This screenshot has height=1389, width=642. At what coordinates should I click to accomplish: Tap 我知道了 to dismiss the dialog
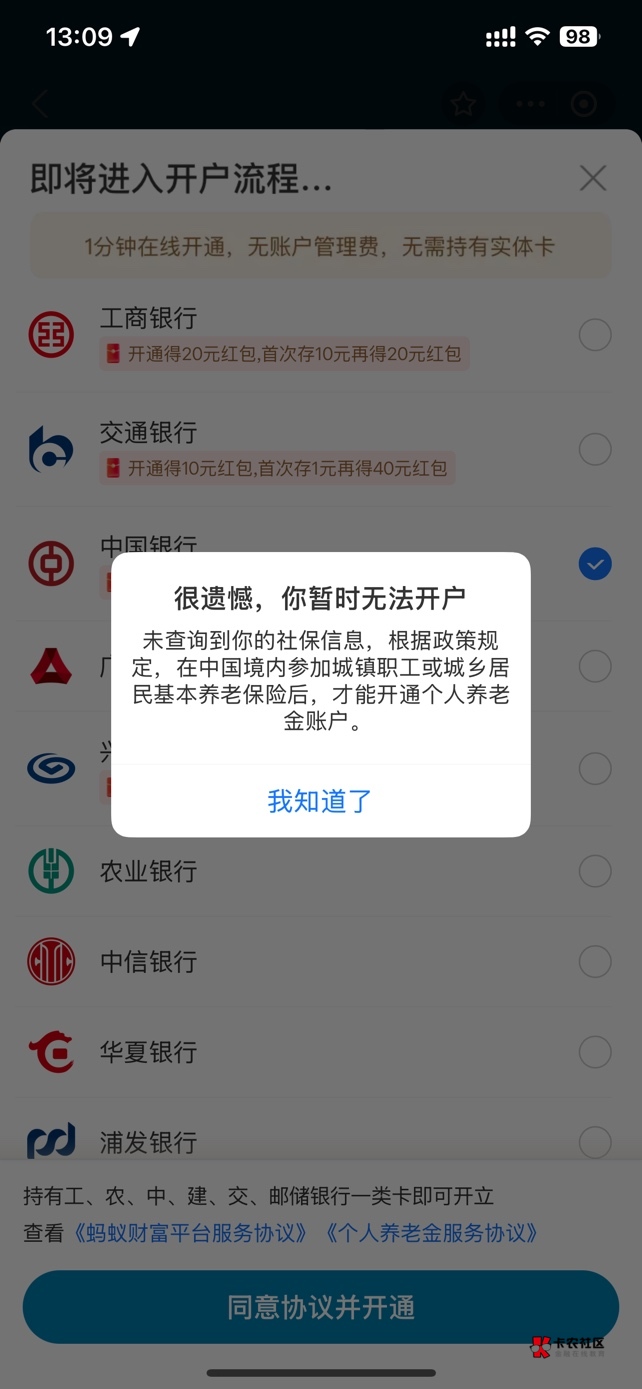[x=320, y=801]
